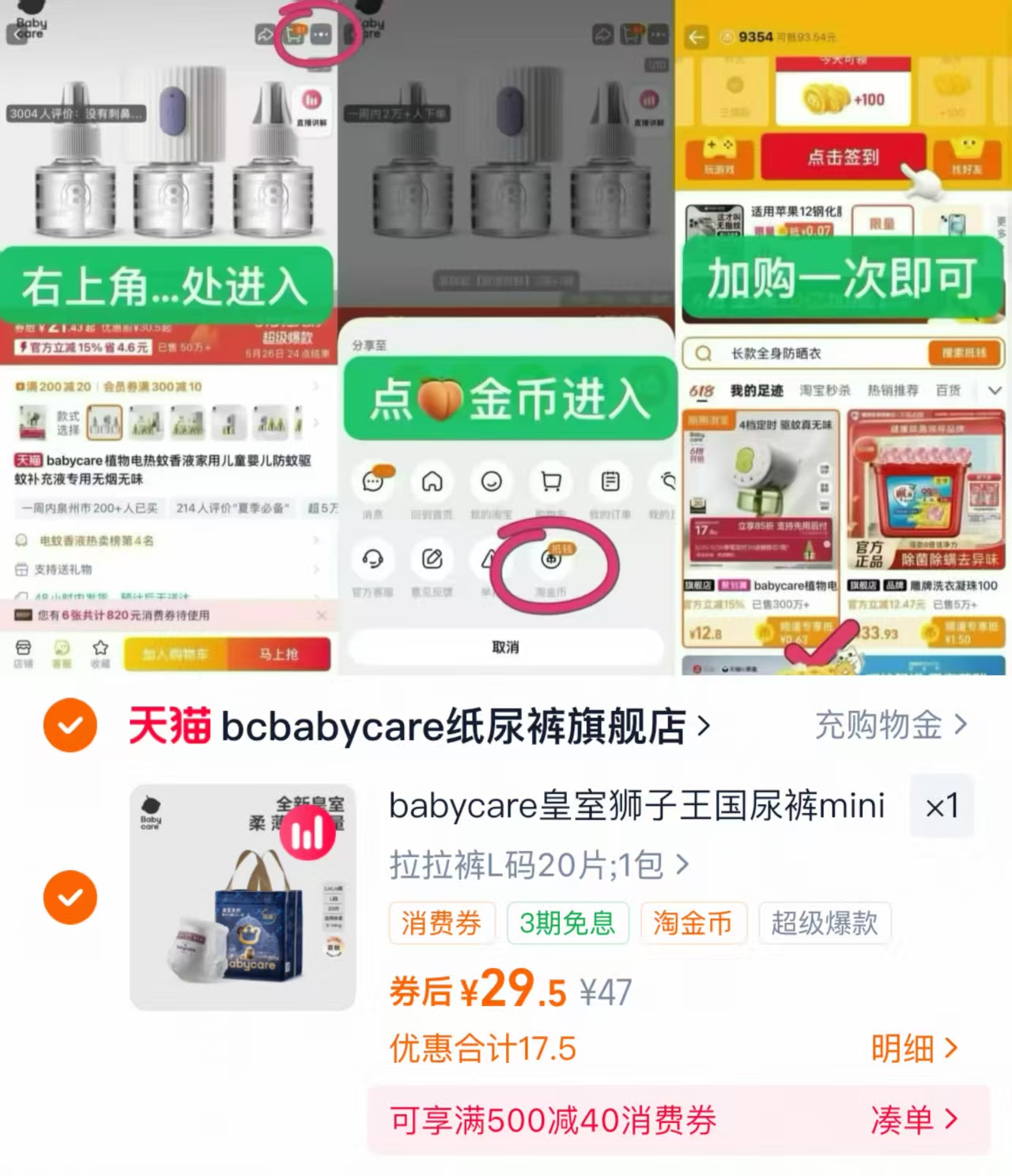Add product to favorites via star icon
The image size is (1012, 1176).
(100, 649)
